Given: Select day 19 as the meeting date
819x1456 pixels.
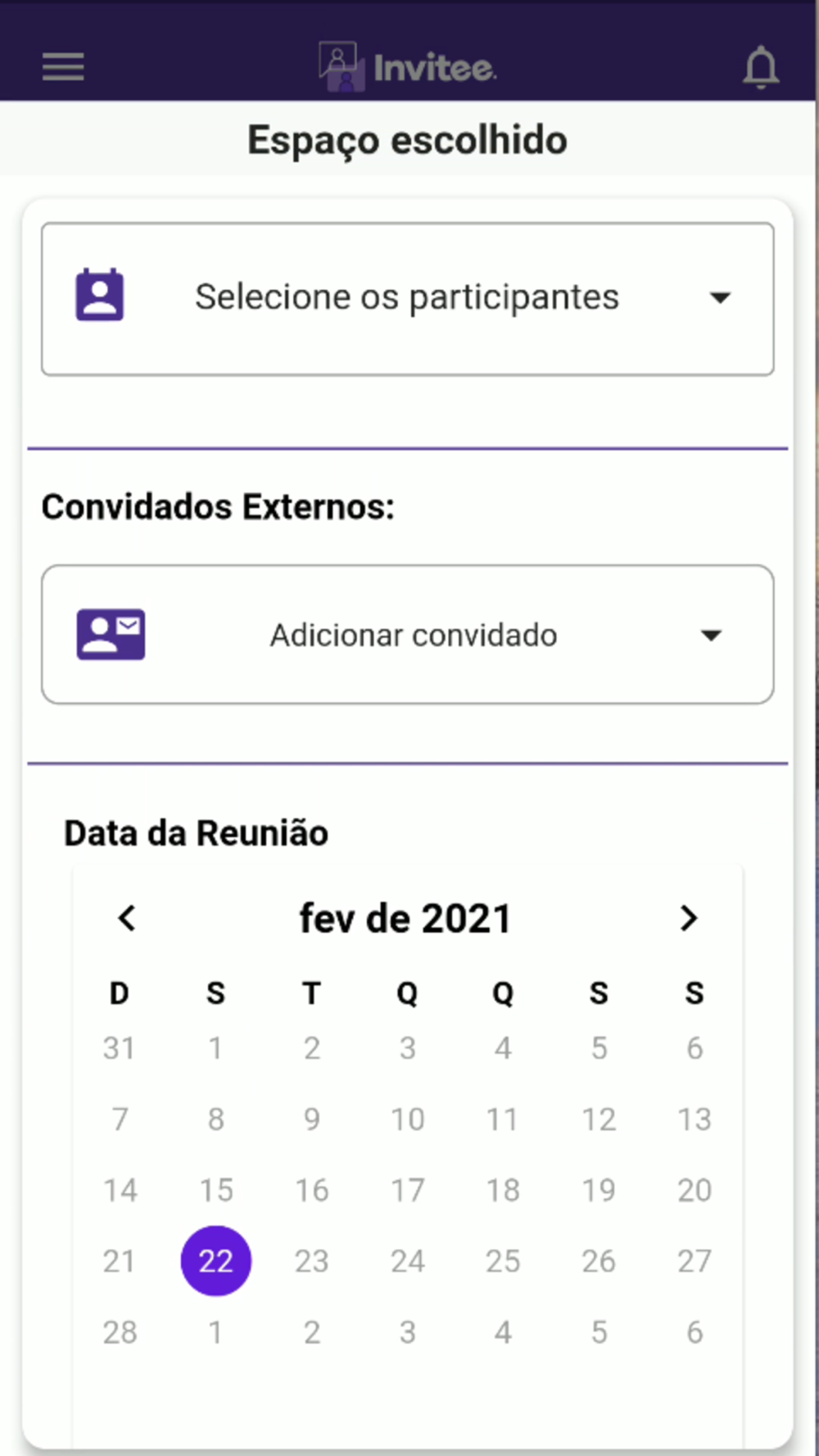Looking at the screenshot, I should 599,1190.
